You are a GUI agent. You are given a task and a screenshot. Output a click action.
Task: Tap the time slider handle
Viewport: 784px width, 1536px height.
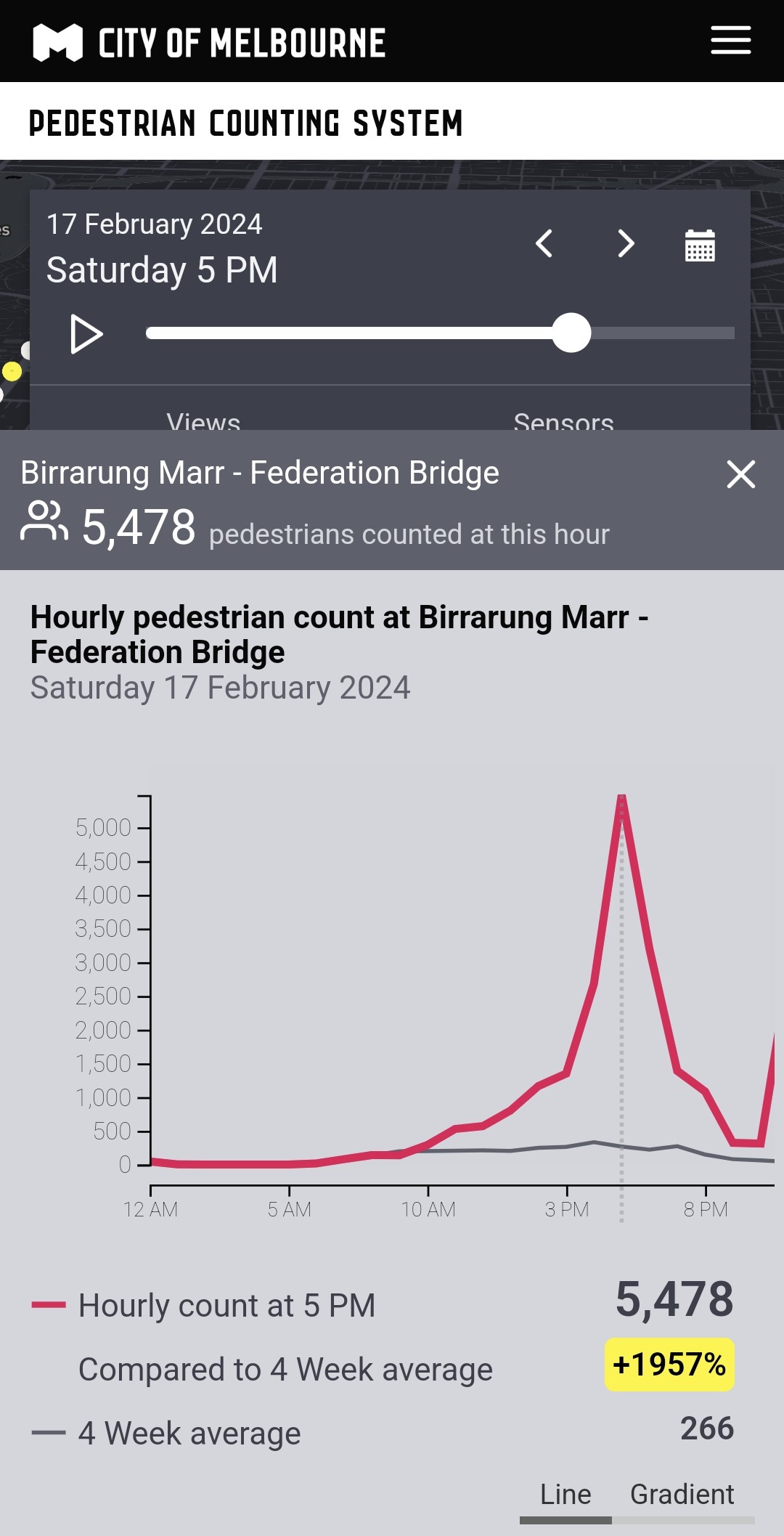coord(571,333)
